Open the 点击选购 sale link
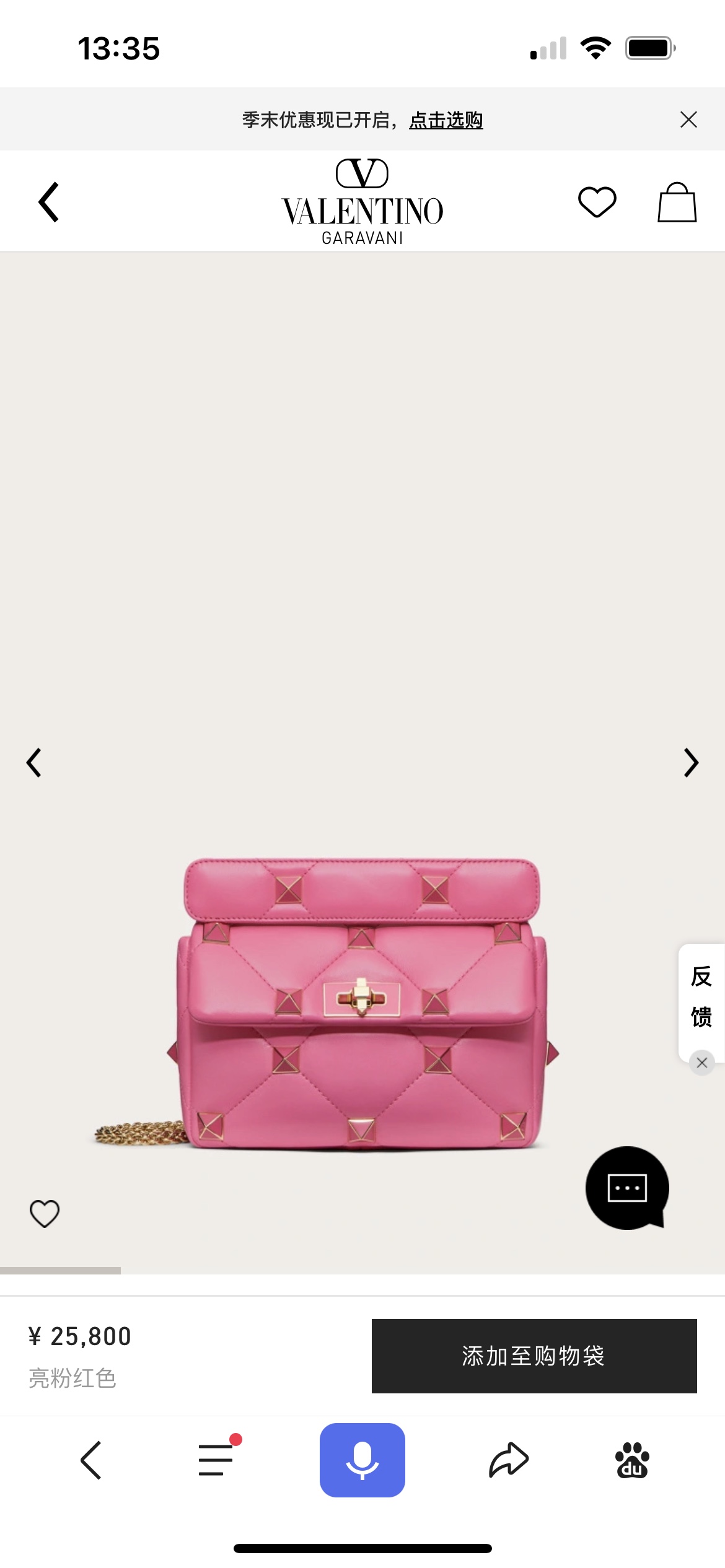 [x=446, y=120]
